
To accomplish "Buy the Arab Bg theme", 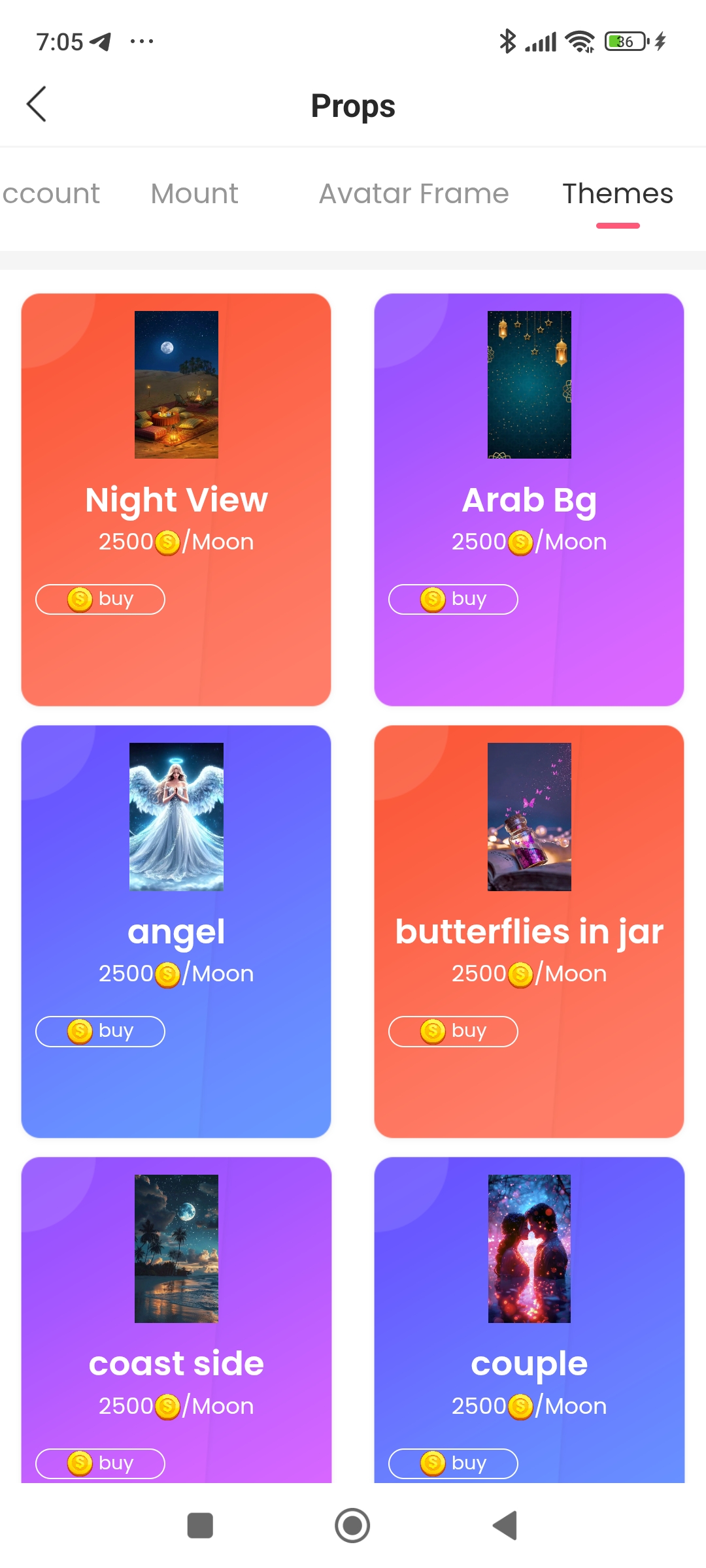I will 453,599.
